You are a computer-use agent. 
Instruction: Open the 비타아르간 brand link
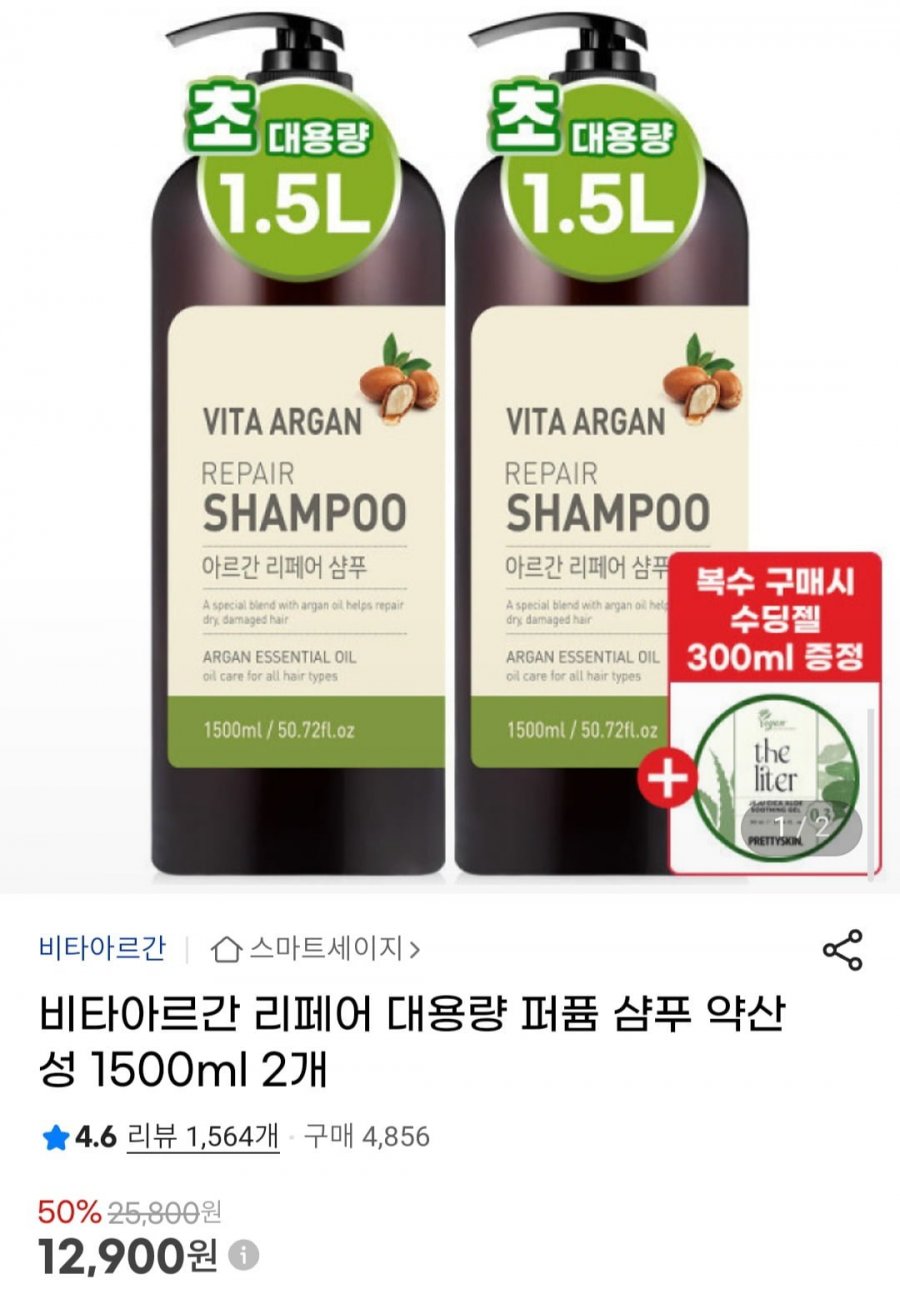point(102,947)
